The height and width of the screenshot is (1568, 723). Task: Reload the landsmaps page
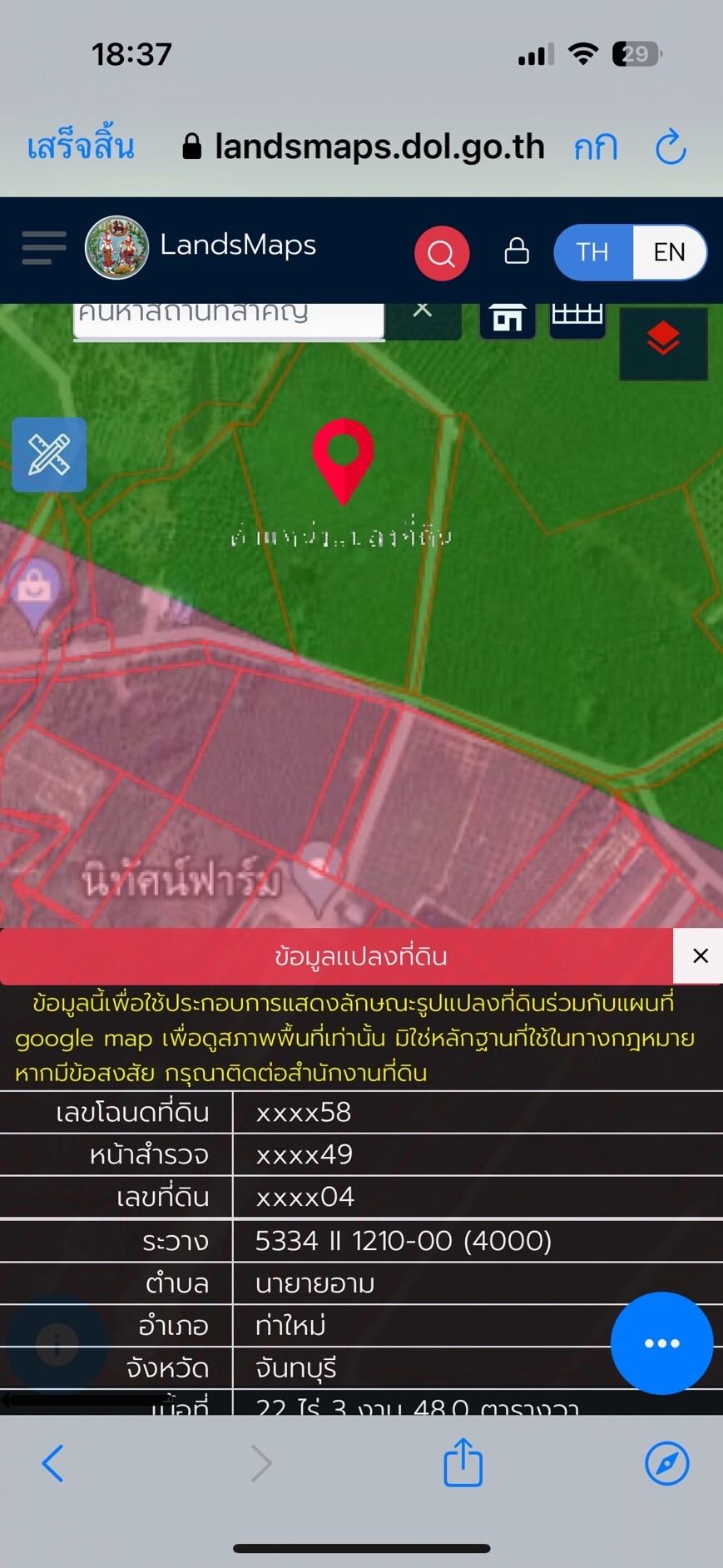tap(671, 148)
